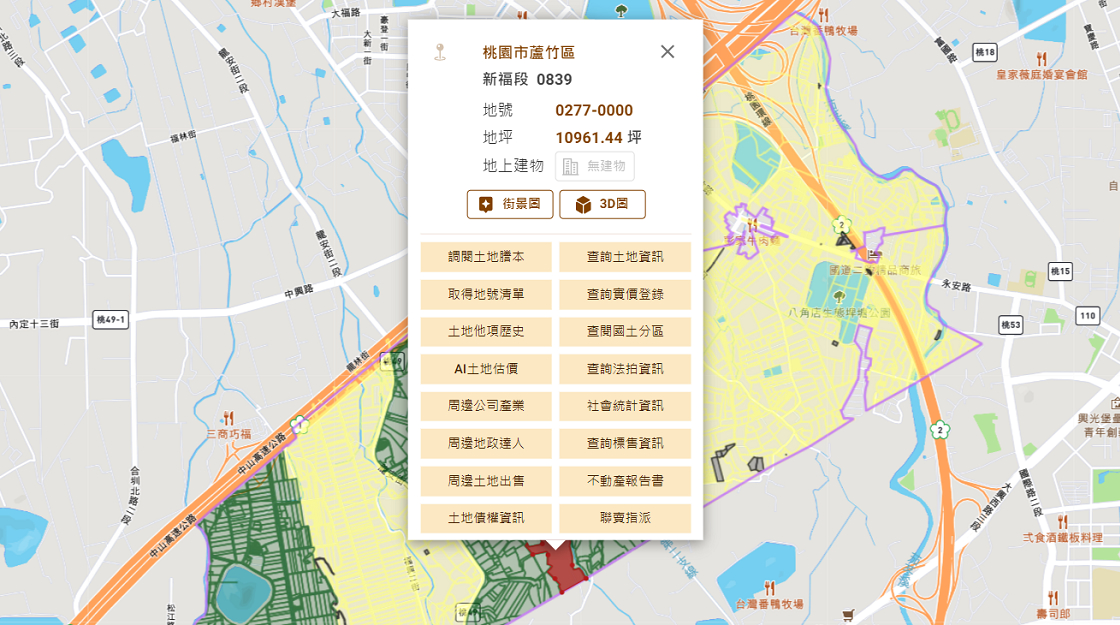Viewport: 1120px width, 625px height.
Task: View 土地他項歷史
Action: [x=486, y=331]
